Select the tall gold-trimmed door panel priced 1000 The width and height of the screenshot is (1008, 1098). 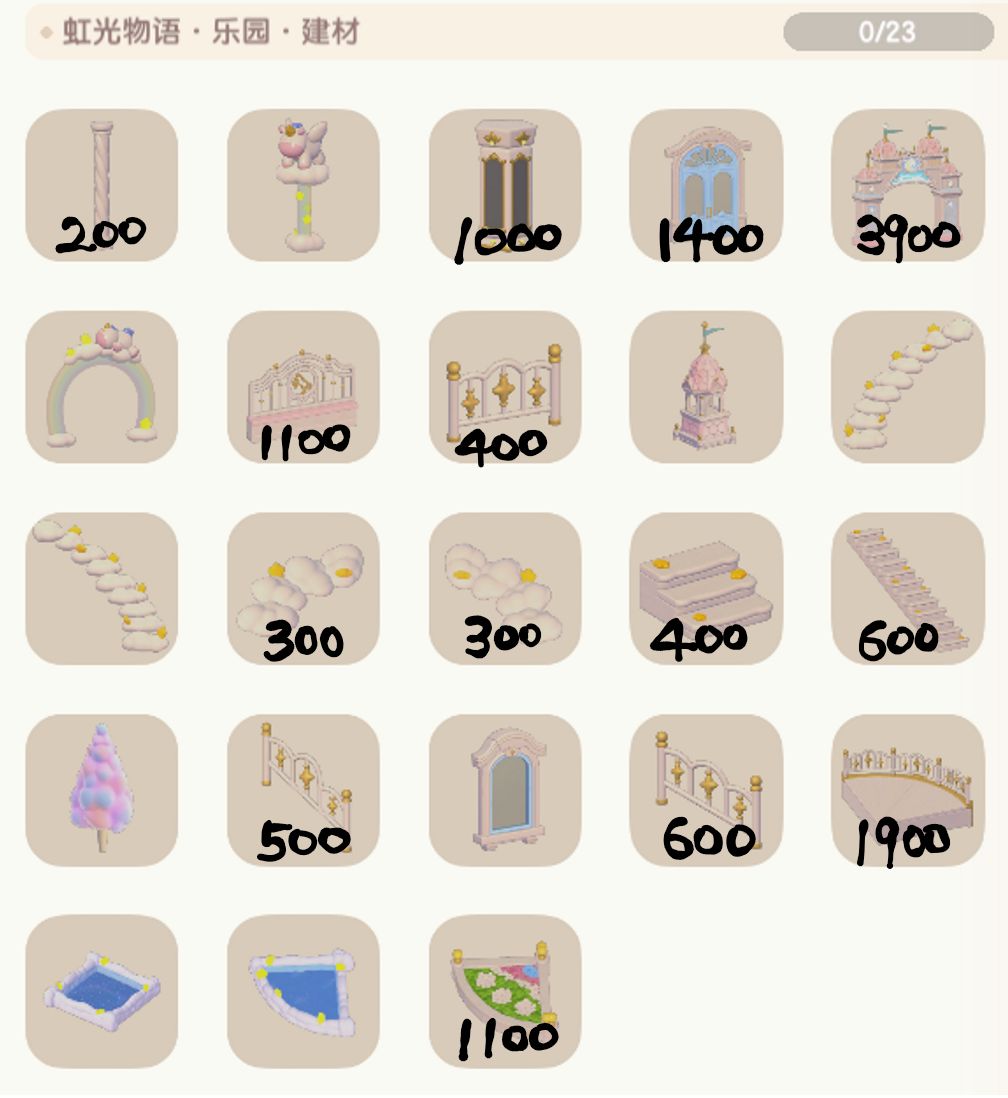[504, 183]
